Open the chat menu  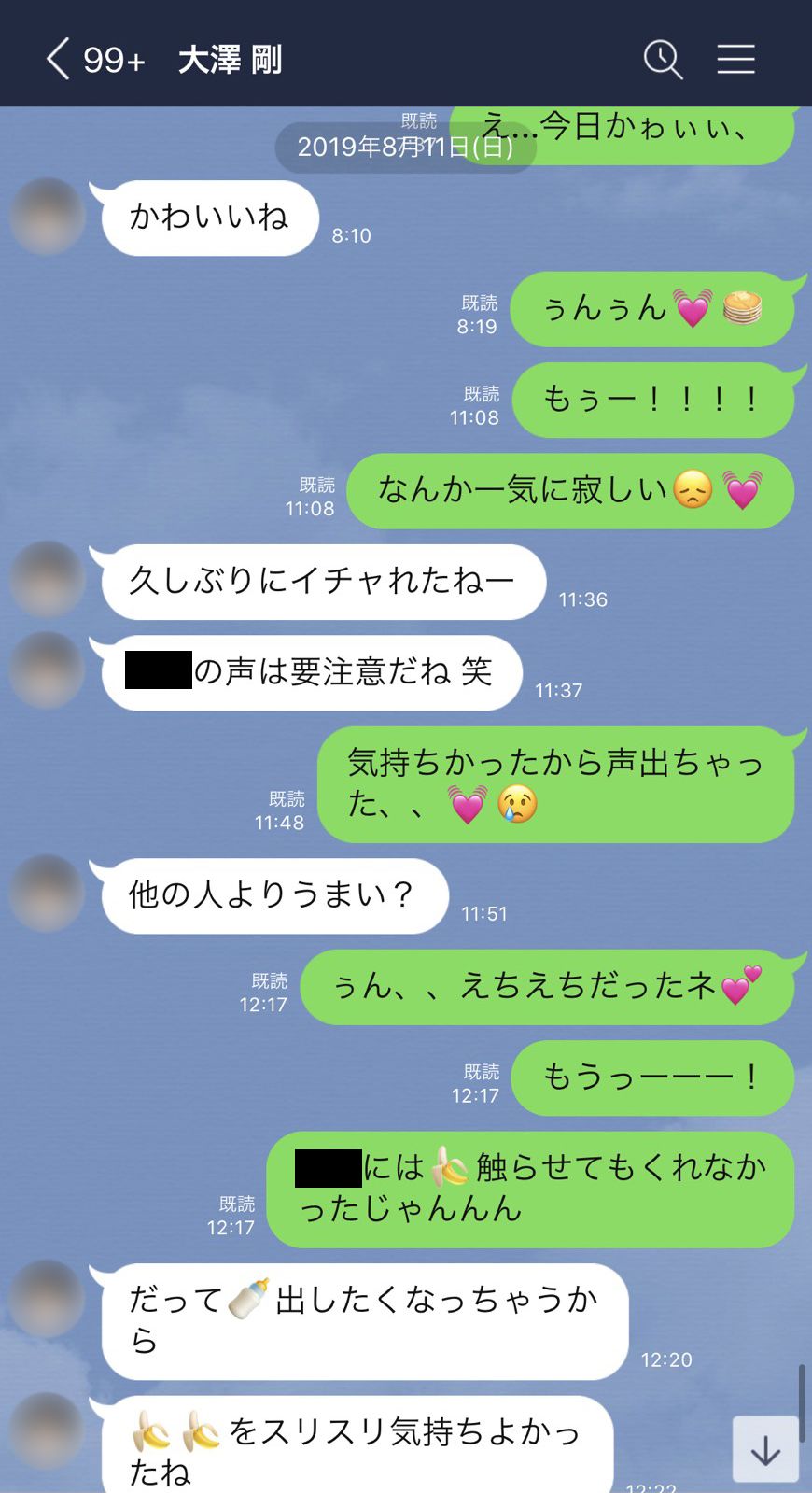735,60
